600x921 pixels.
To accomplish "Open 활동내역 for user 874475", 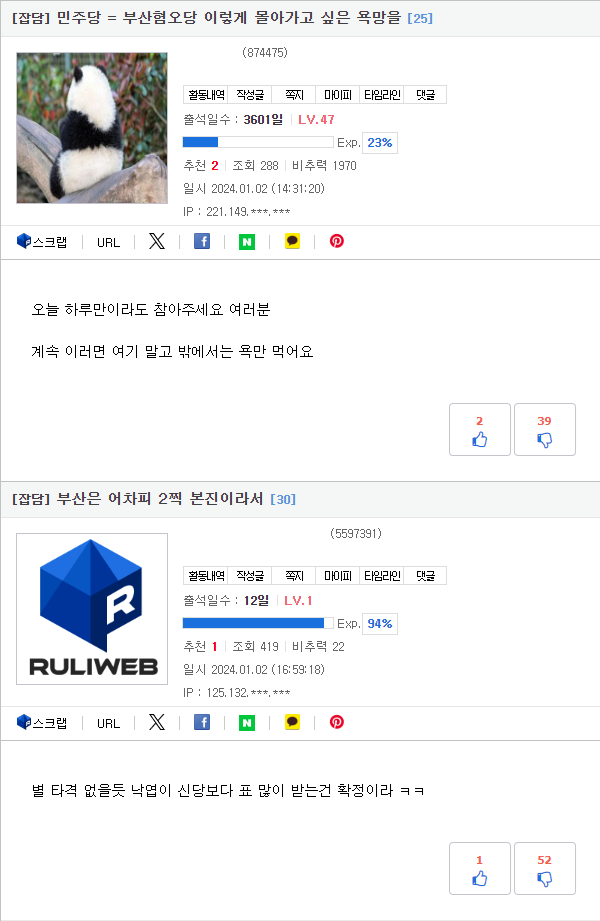I will [x=205, y=95].
